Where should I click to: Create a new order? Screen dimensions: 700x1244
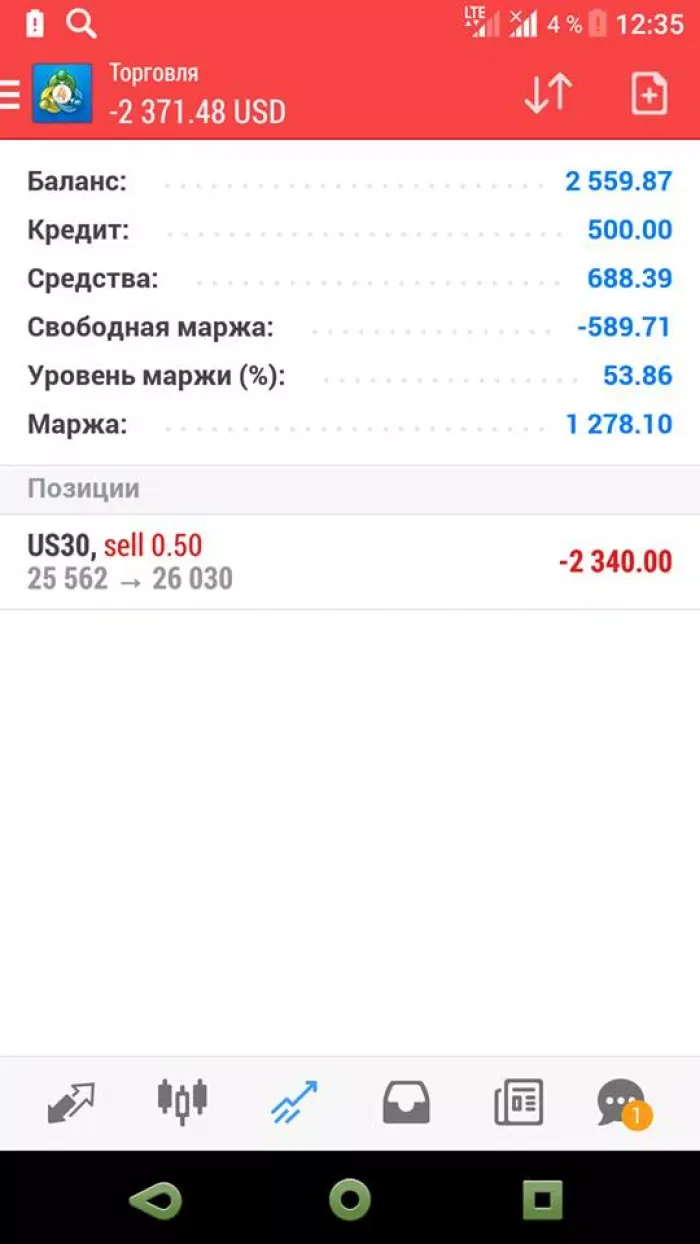click(x=649, y=94)
